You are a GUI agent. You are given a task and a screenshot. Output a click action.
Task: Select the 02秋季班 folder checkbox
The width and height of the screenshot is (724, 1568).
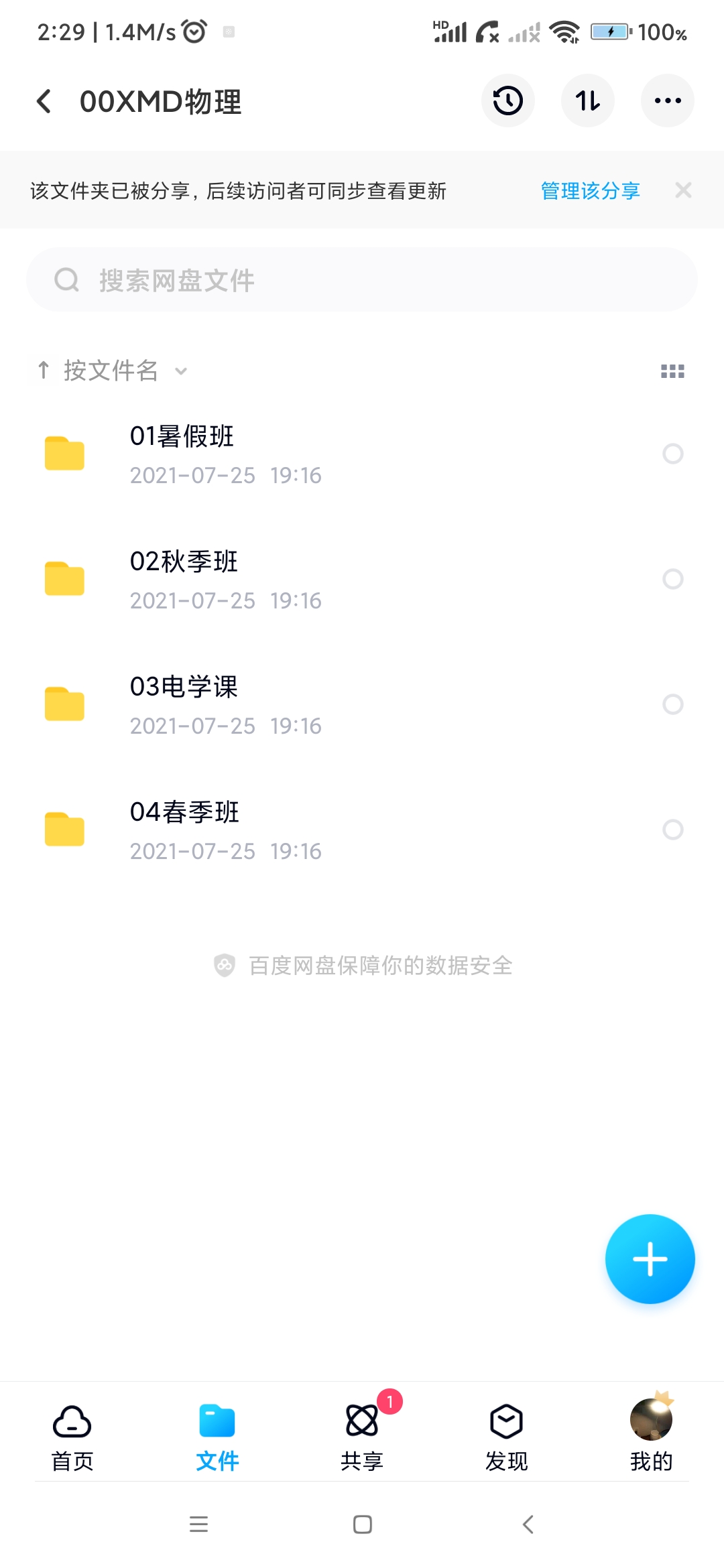click(x=672, y=579)
